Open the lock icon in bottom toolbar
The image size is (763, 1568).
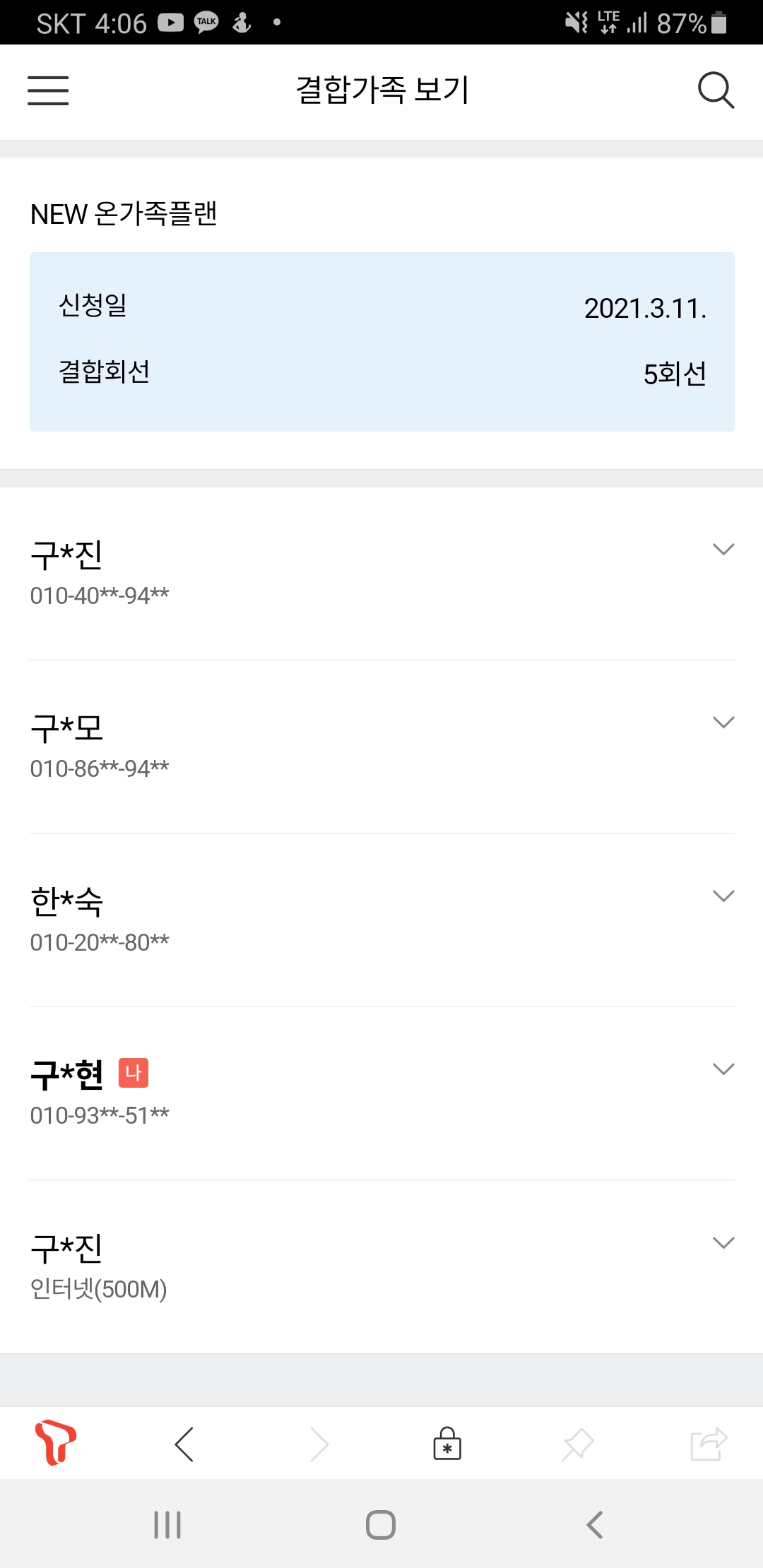pos(447,1444)
